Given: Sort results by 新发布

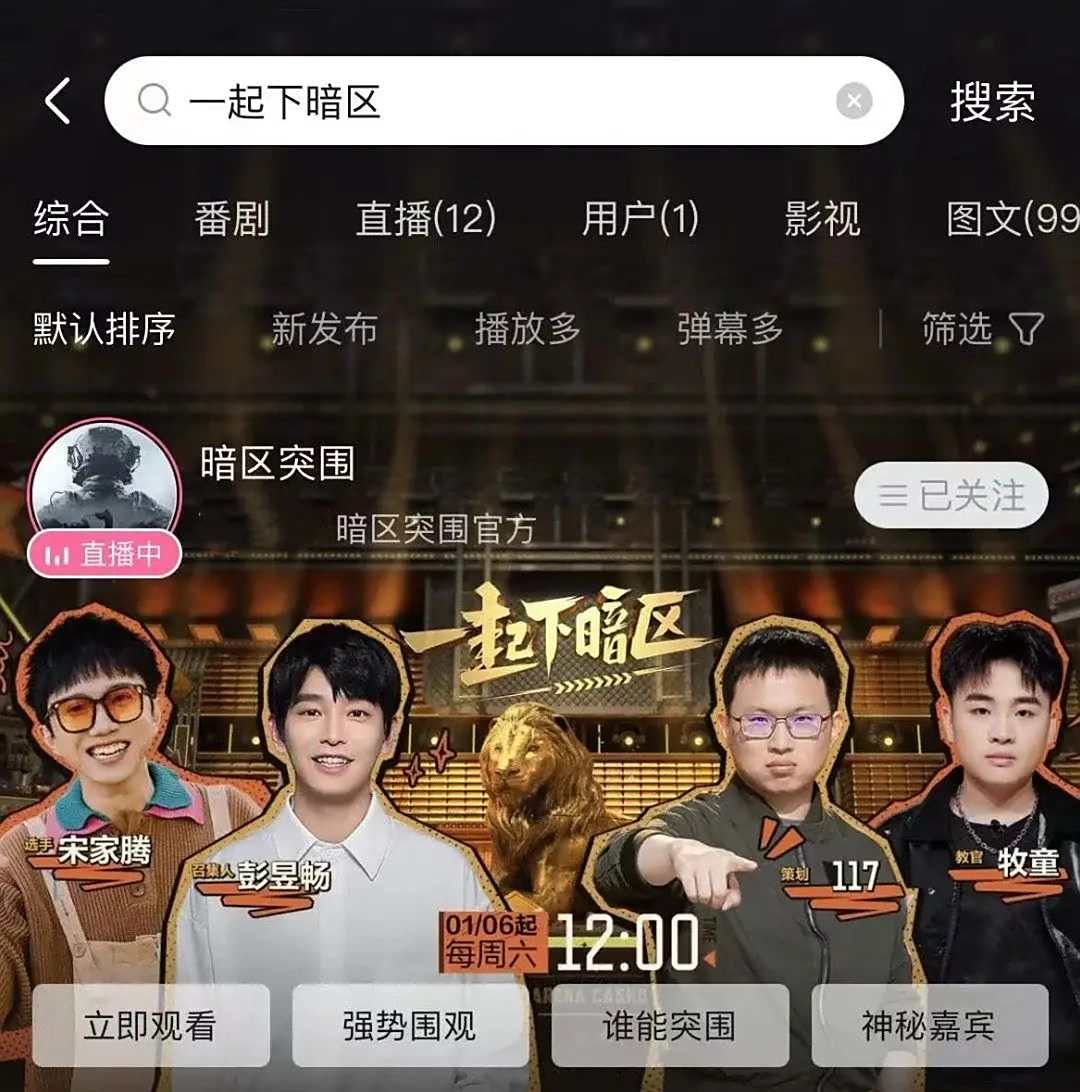Looking at the screenshot, I should point(324,329).
